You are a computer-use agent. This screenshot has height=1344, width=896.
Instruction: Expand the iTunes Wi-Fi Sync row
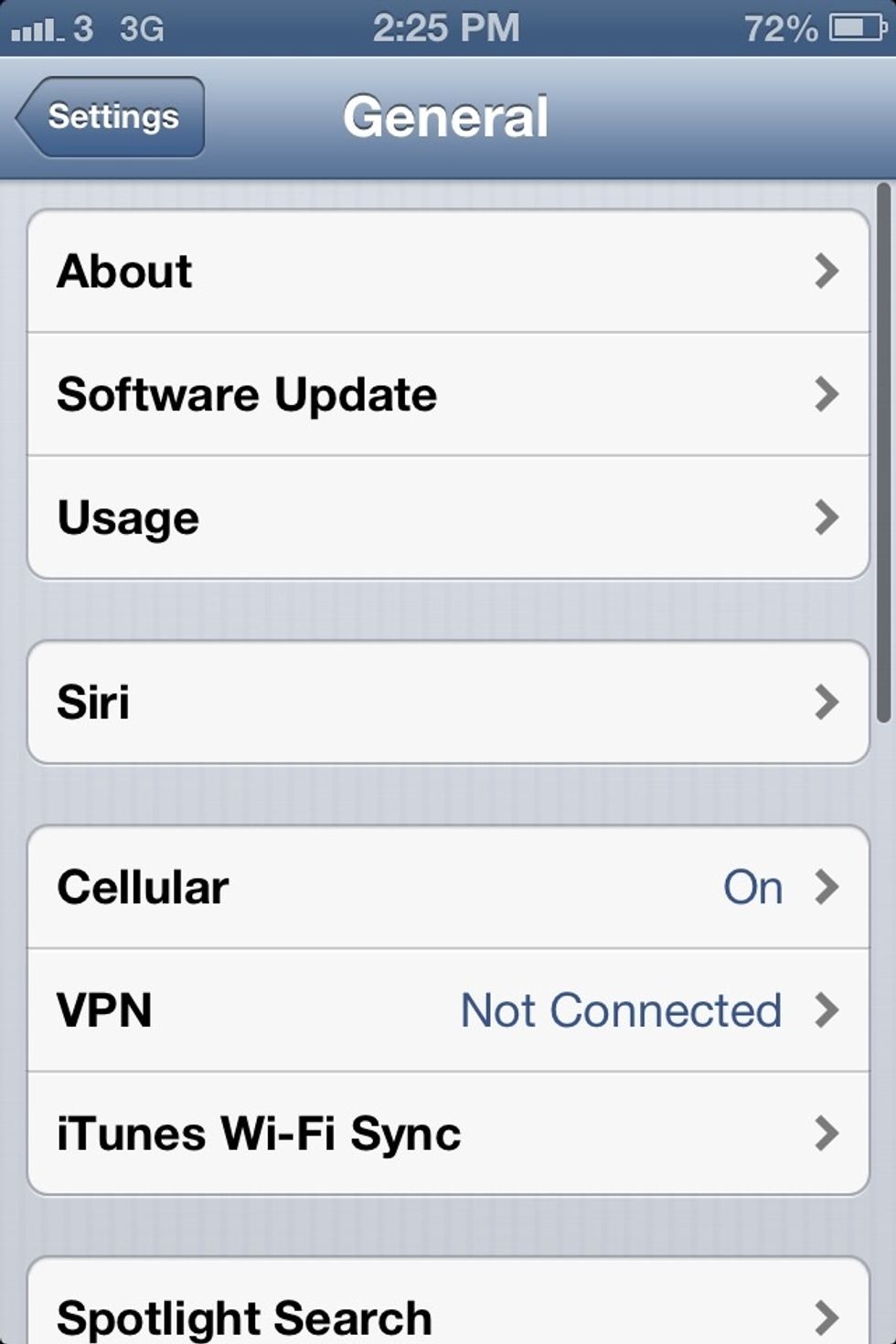pos(366,1134)
